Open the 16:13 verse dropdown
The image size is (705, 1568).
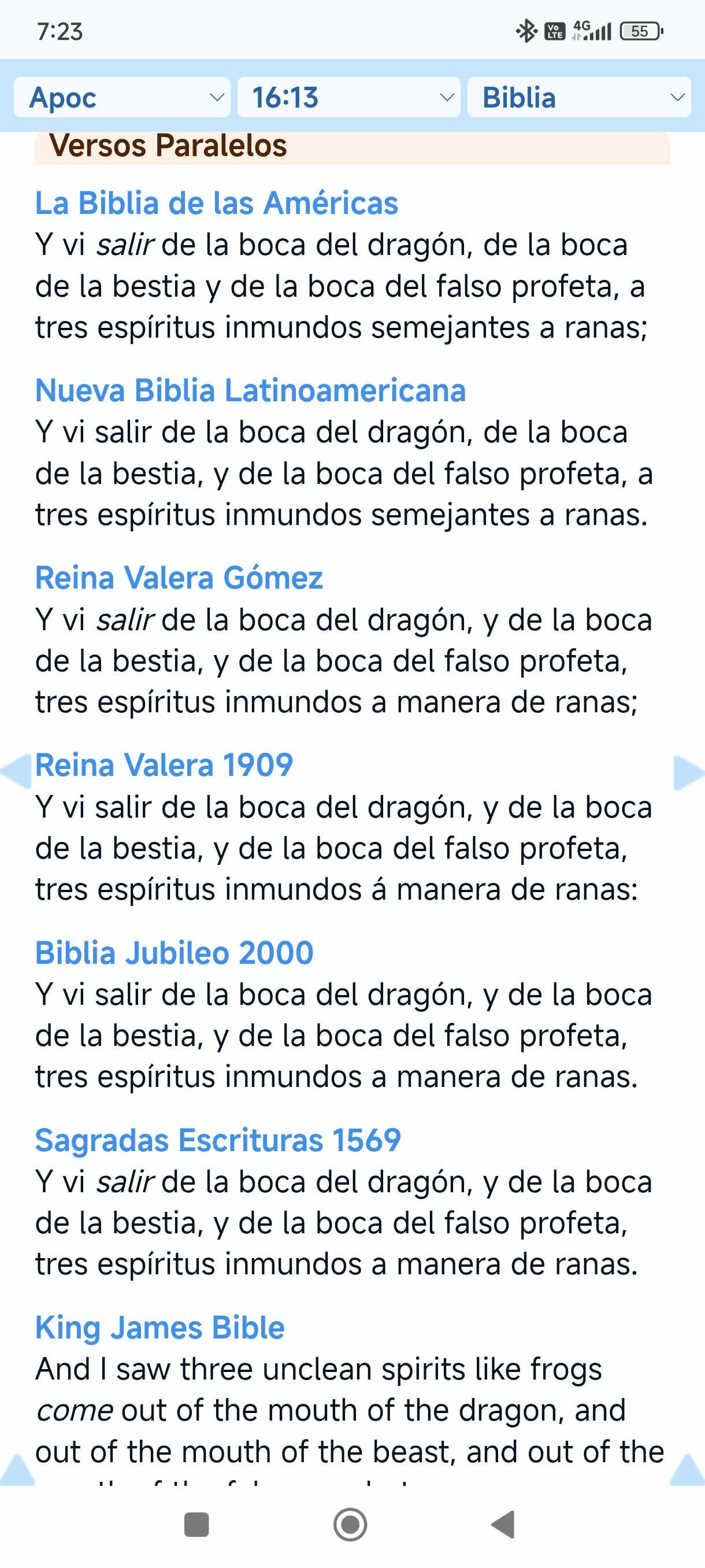pos(348,97)
